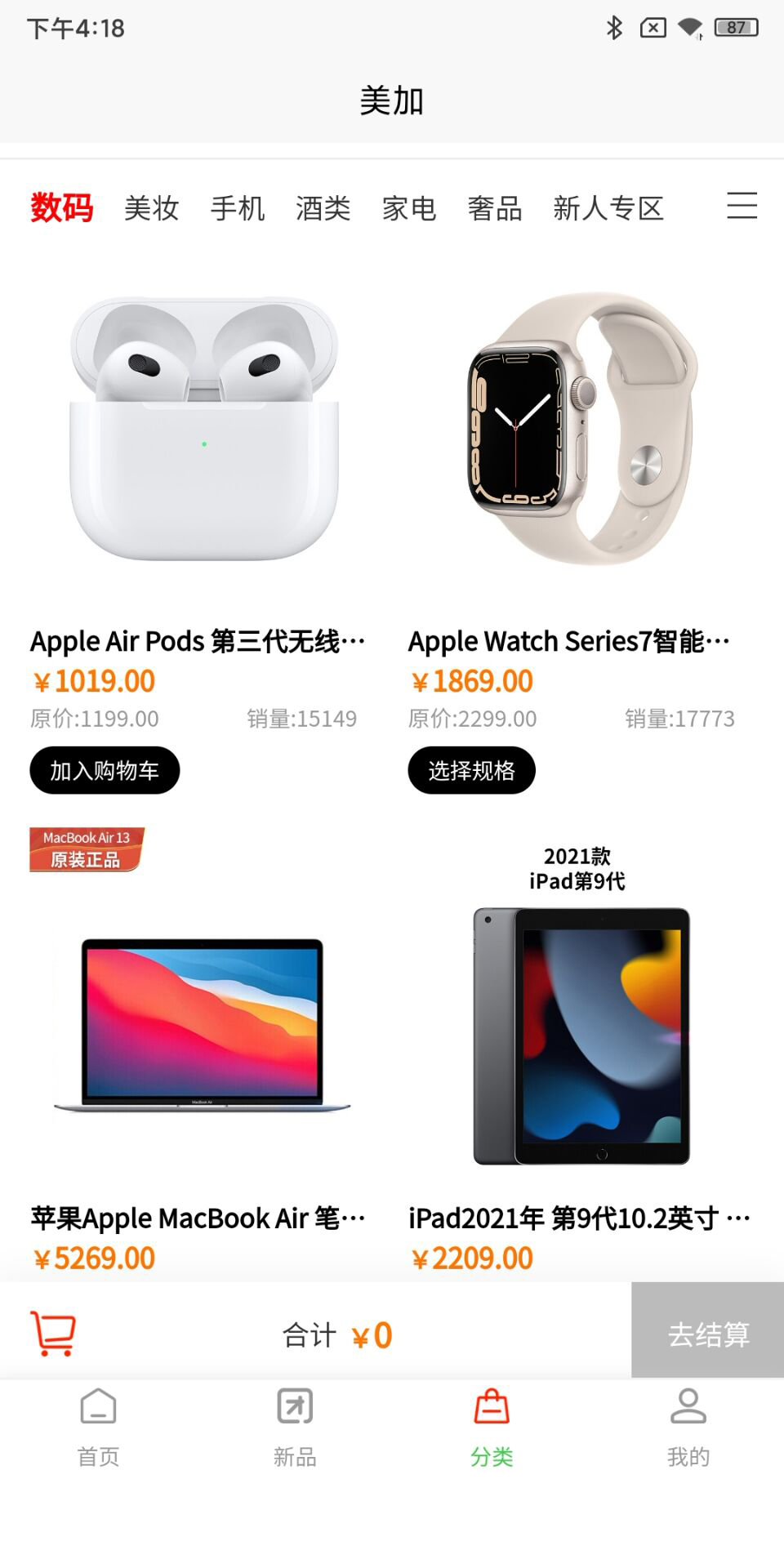Select the 分类 tab in bottom navigation
Viewport: 784px width, 1568px height.
tap(492, 1427)
